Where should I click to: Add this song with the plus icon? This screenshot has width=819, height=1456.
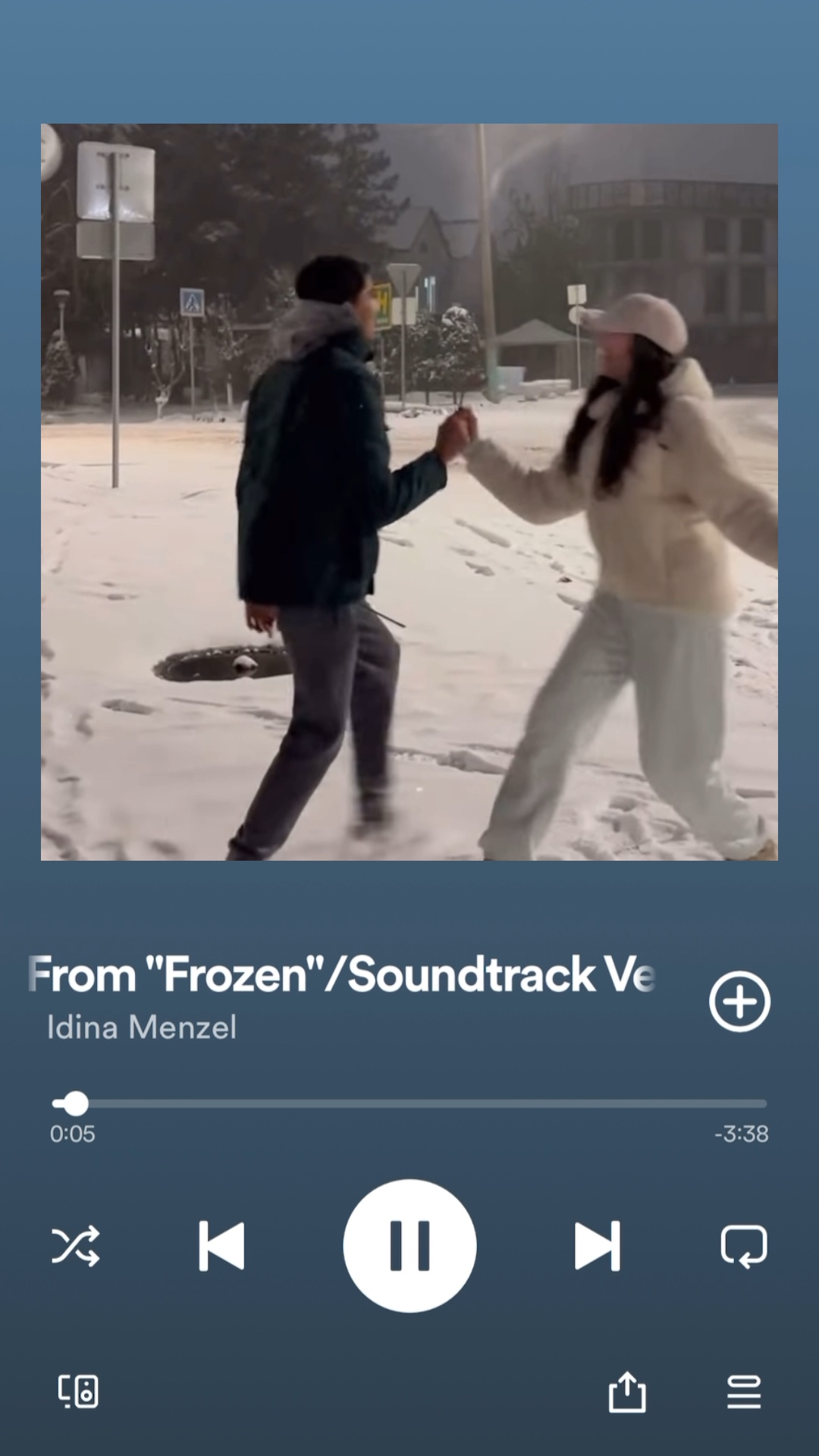point(739,1001)
